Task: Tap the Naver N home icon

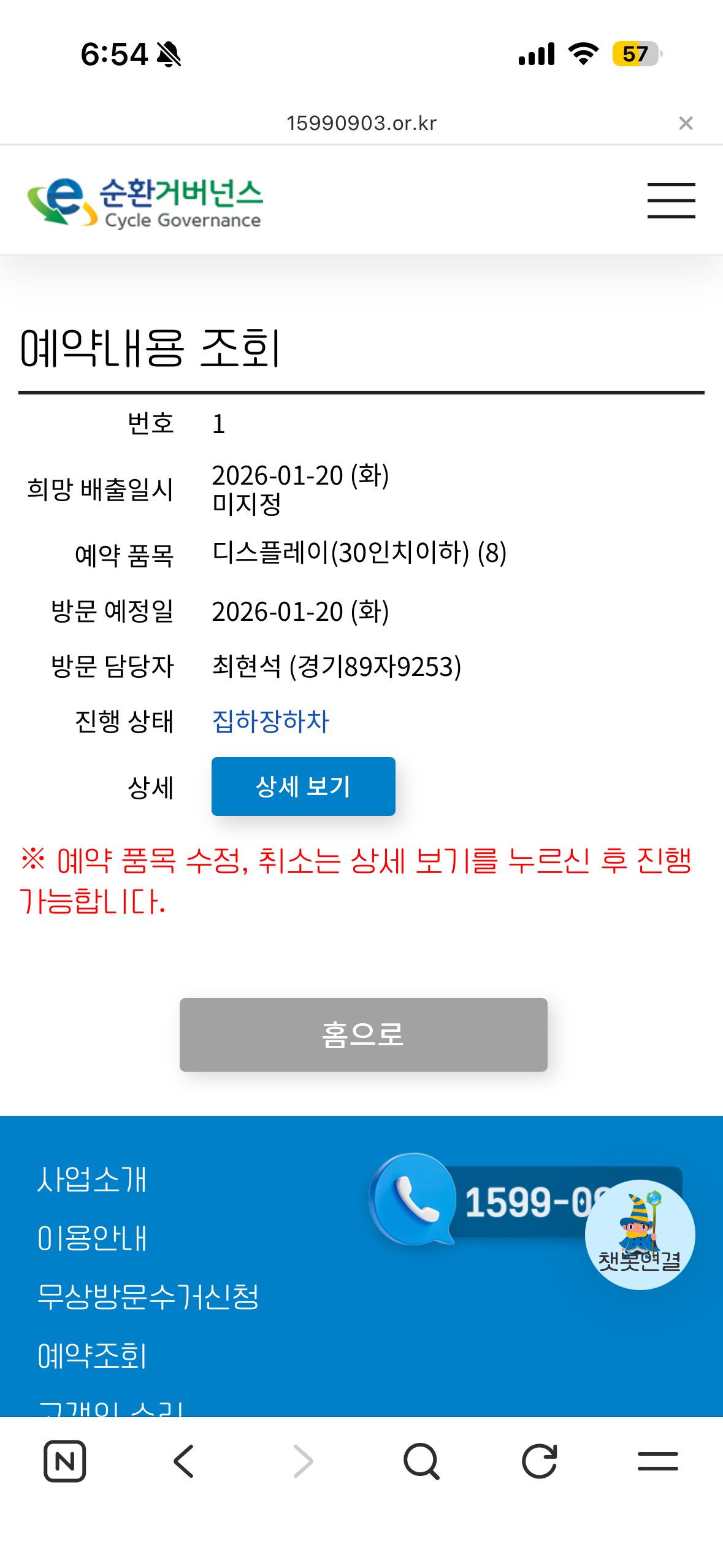Action: click(64, 1461)
